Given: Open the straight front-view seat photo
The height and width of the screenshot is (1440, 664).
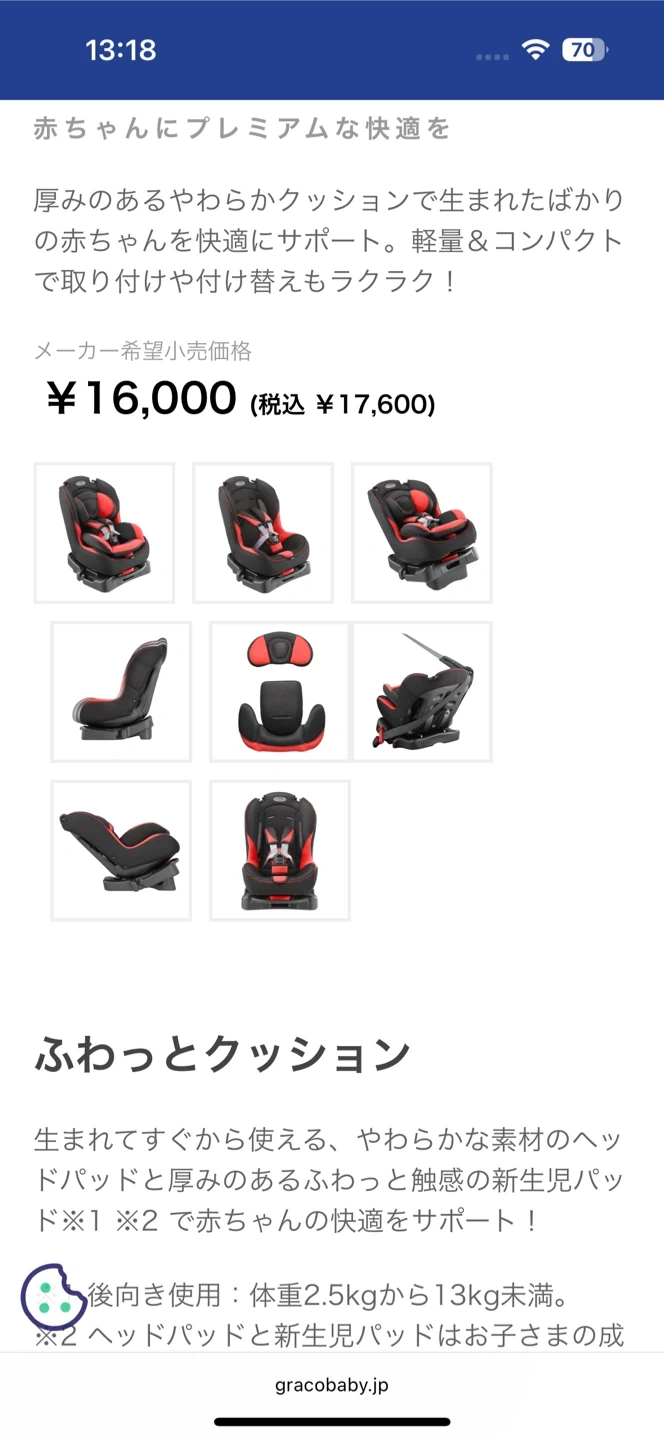Looking at the screenshot, I should (280, 850).
